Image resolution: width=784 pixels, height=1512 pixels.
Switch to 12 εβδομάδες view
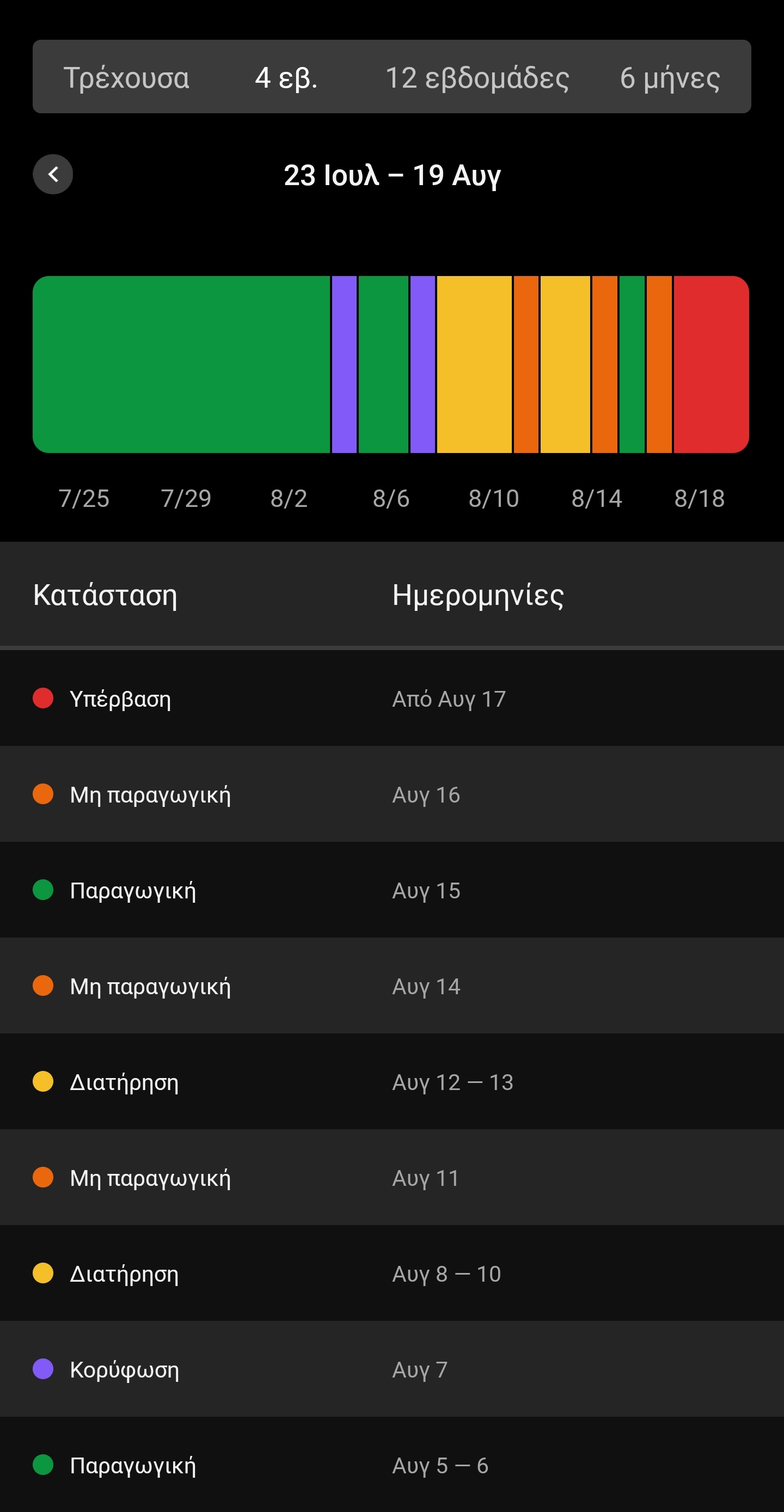476,77
